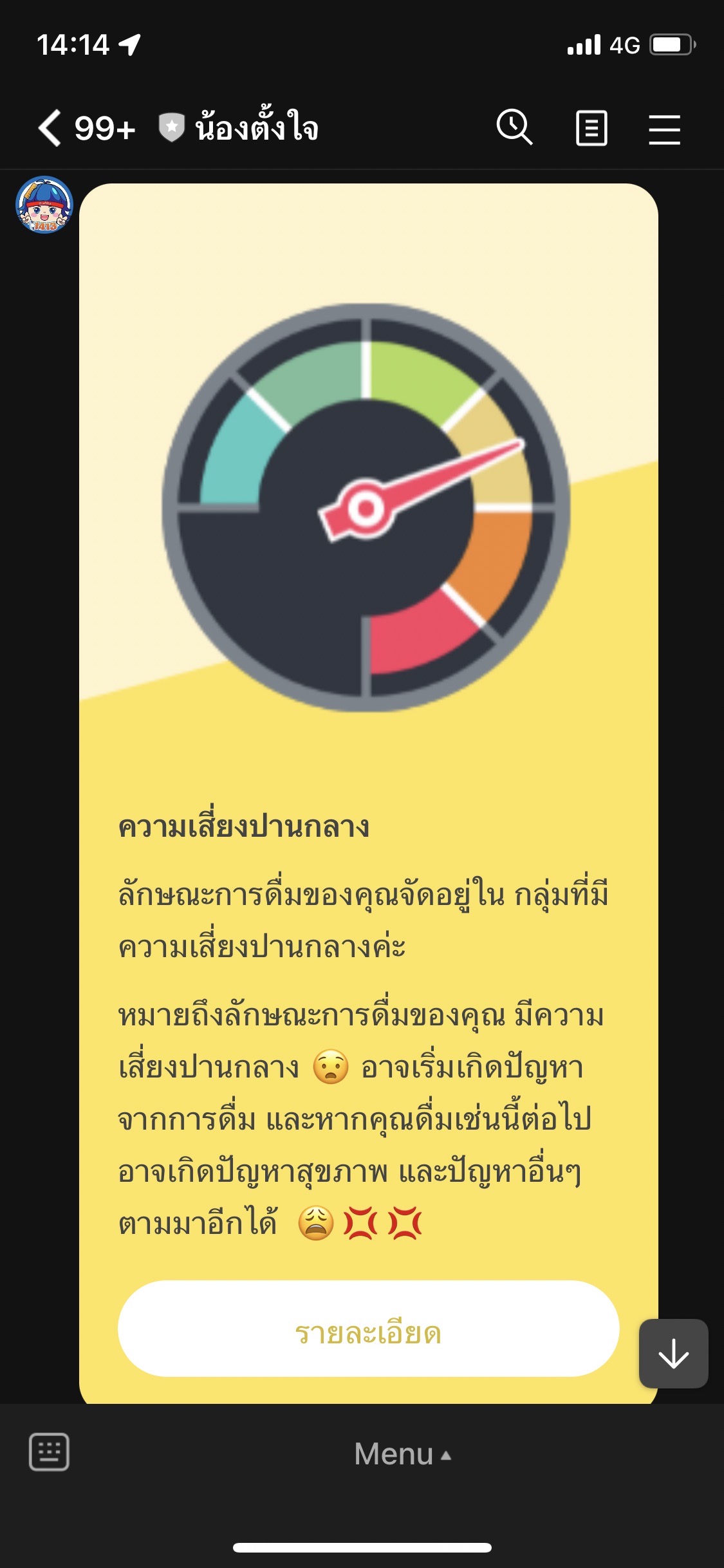Viewport: 724px width, 1568px height.
Task: Open น้องตั้งใจ profile avatar
Action: pyautogui.click(x=44, y=205)
